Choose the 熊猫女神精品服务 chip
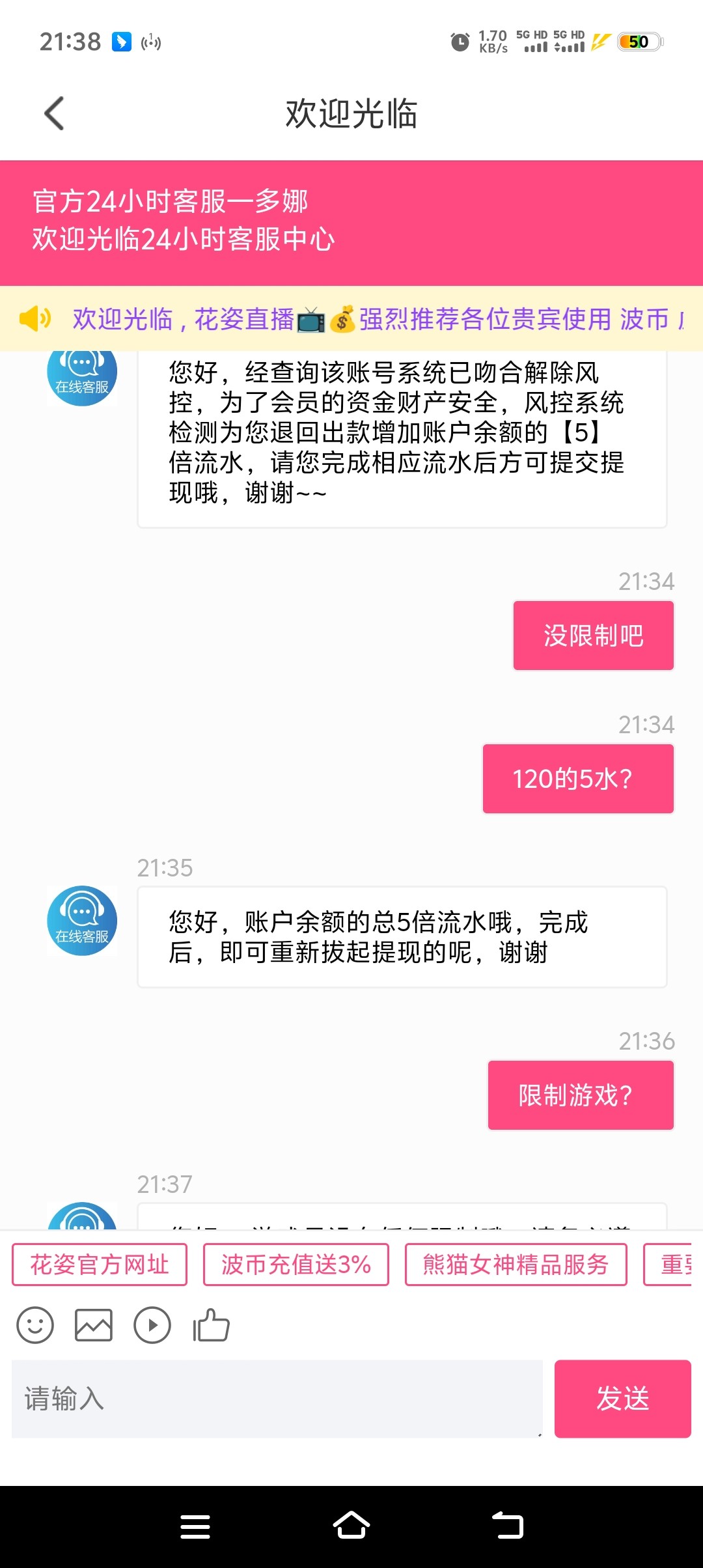This screenshot has height=1568, width=703. click(516, 1265)
